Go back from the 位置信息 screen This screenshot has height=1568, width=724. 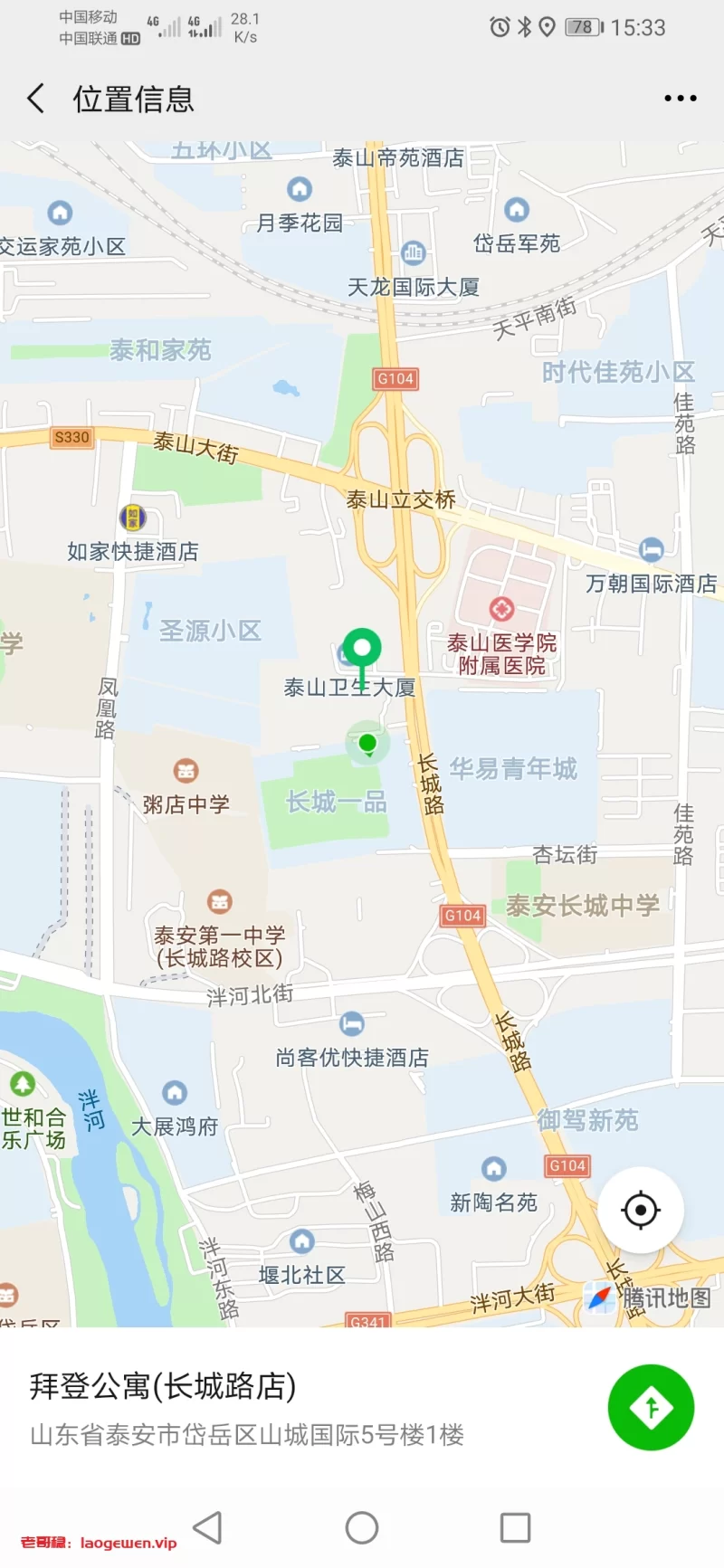tap(36, 99)
